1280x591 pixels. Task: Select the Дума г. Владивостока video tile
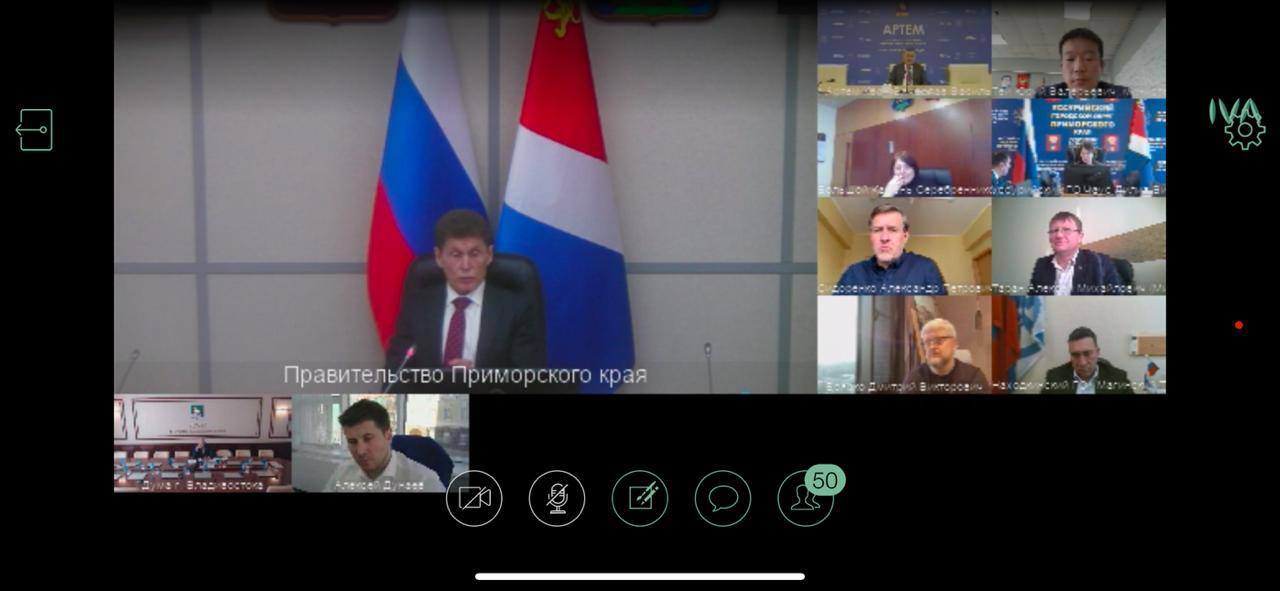coord(202,442)
